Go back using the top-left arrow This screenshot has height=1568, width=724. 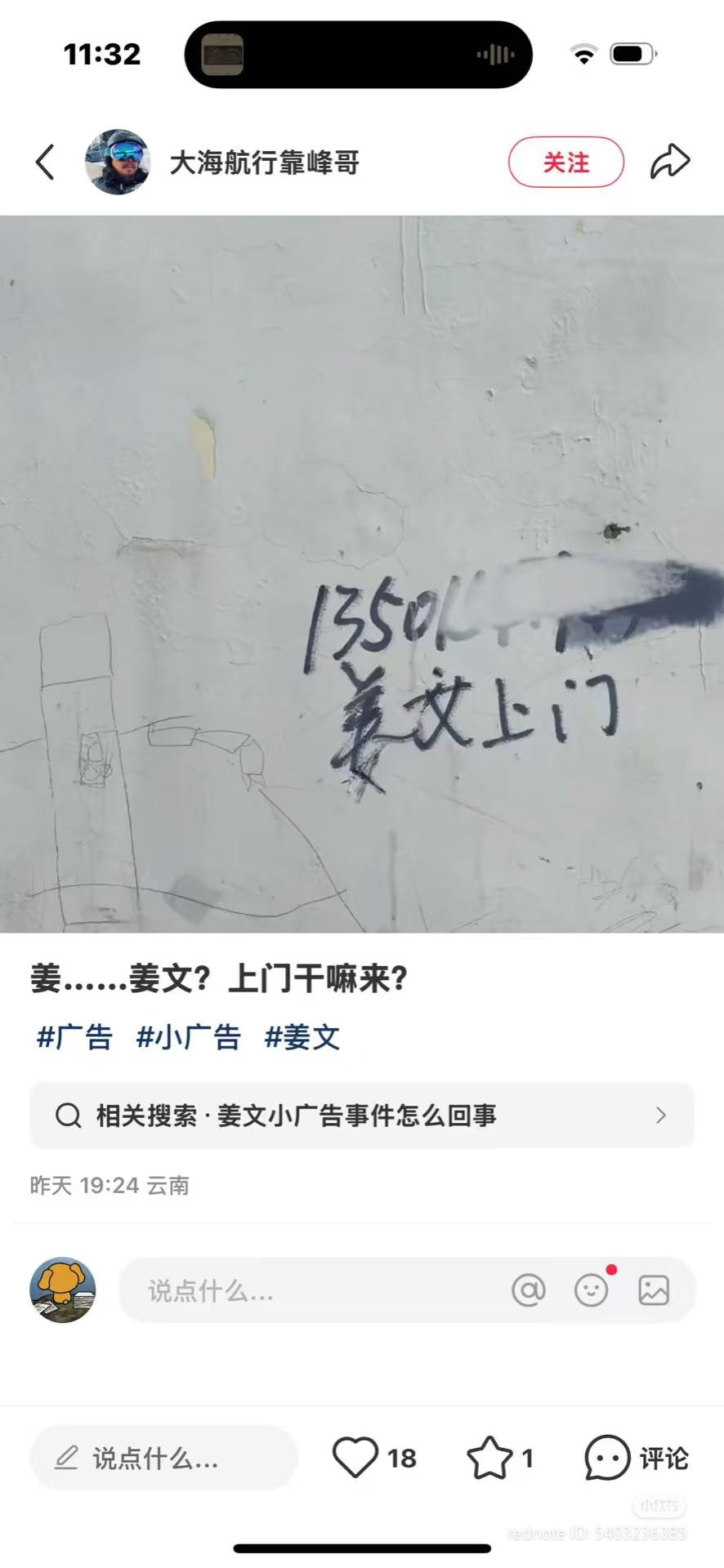point(46,162)
